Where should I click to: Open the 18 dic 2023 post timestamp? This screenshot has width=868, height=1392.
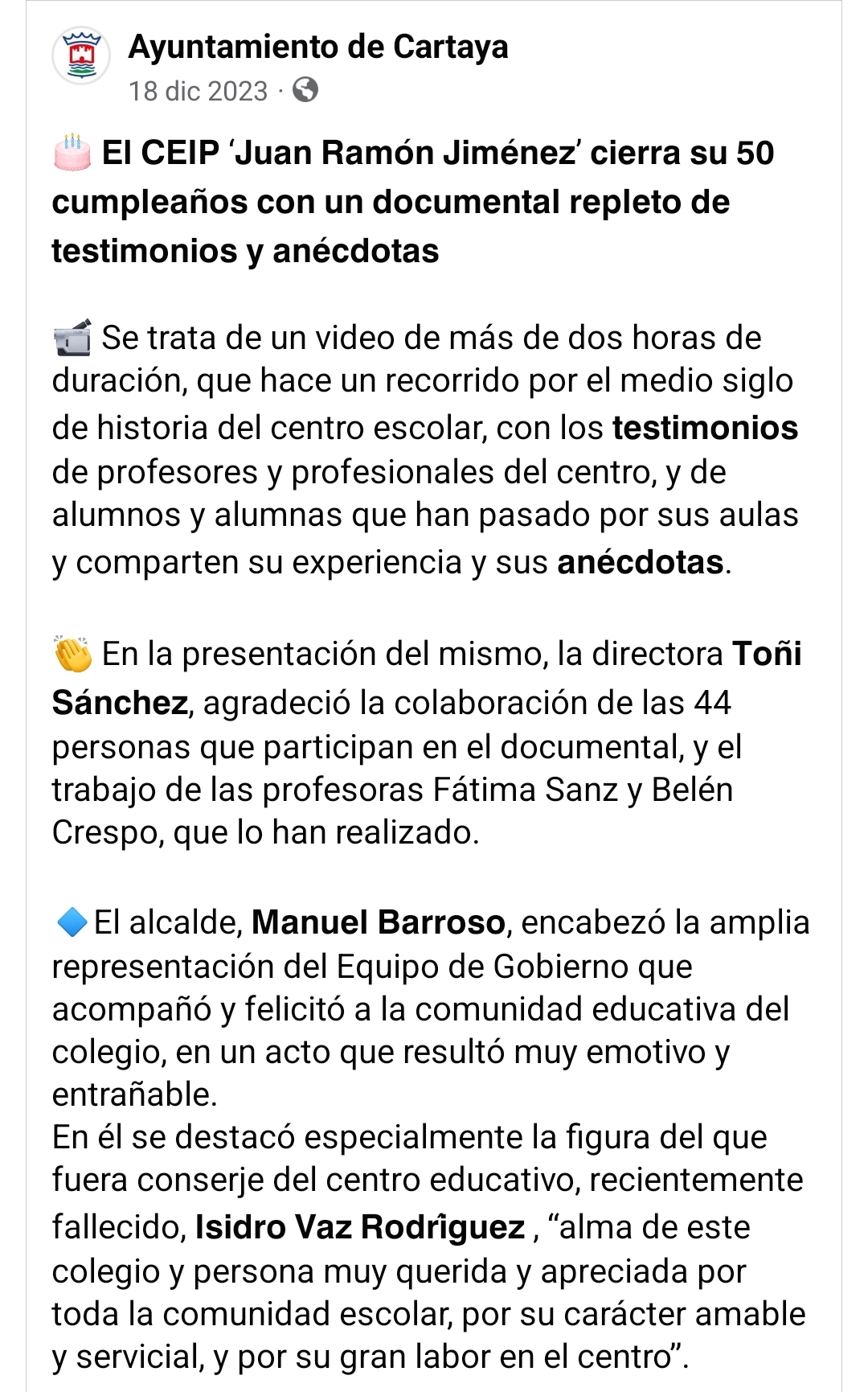click(x=198, y=91)
